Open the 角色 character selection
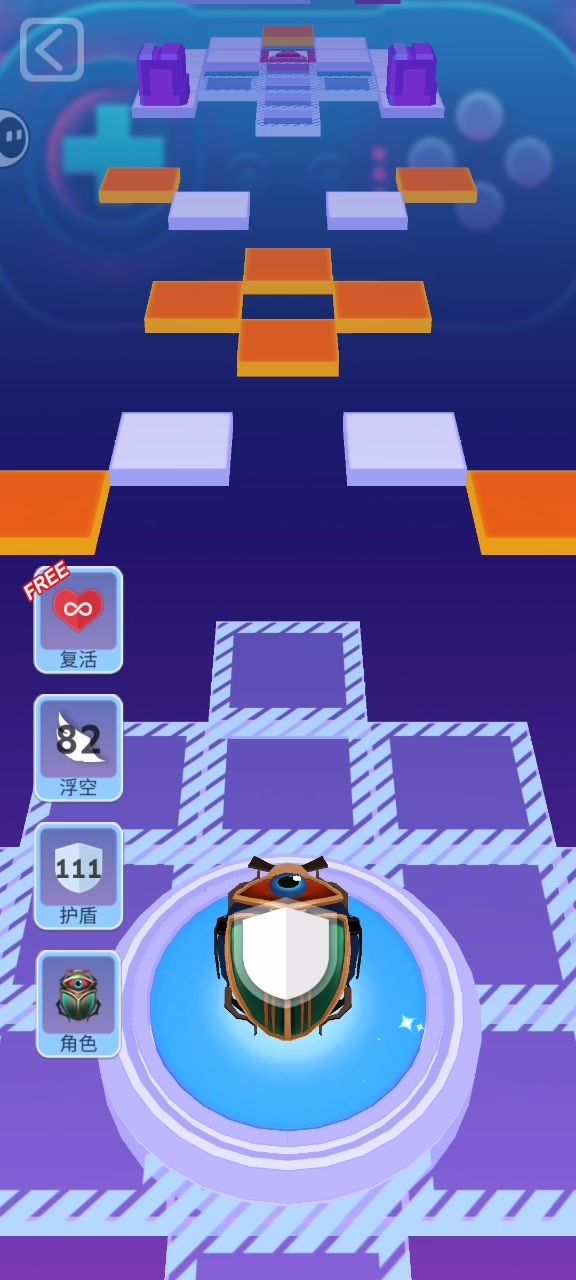576x1280 pixels. point(78,1004)
